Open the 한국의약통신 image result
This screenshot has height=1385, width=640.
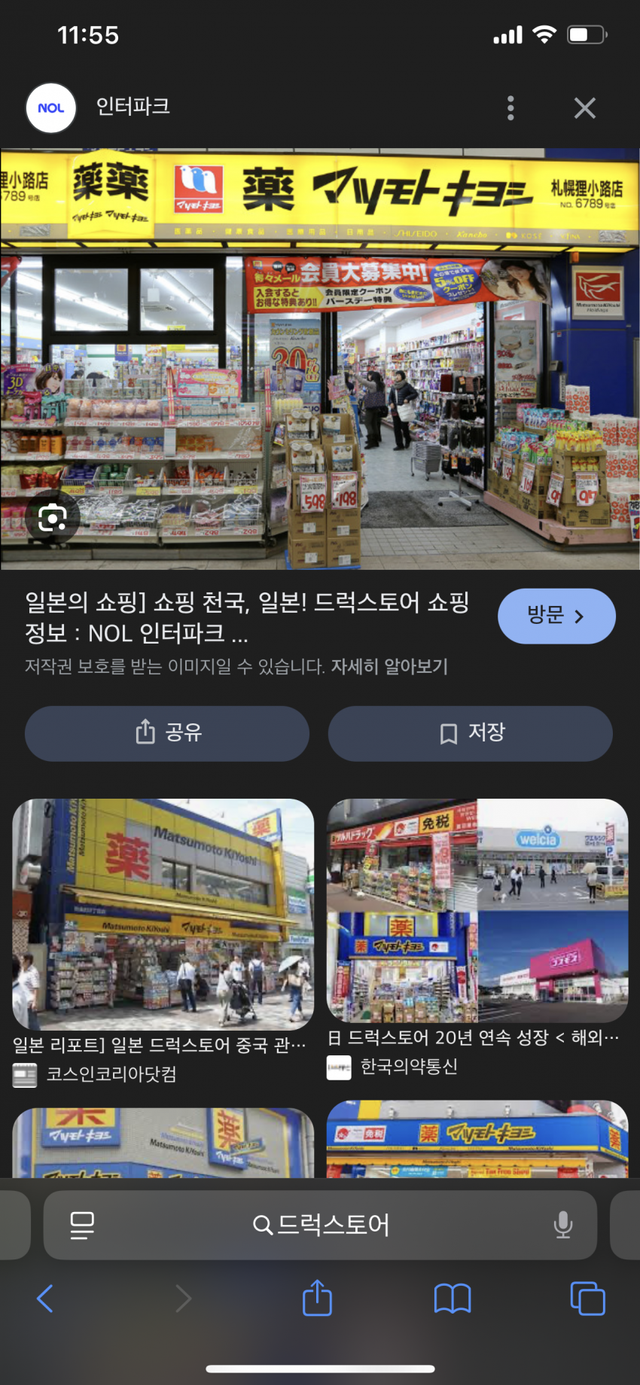point(477,915)
